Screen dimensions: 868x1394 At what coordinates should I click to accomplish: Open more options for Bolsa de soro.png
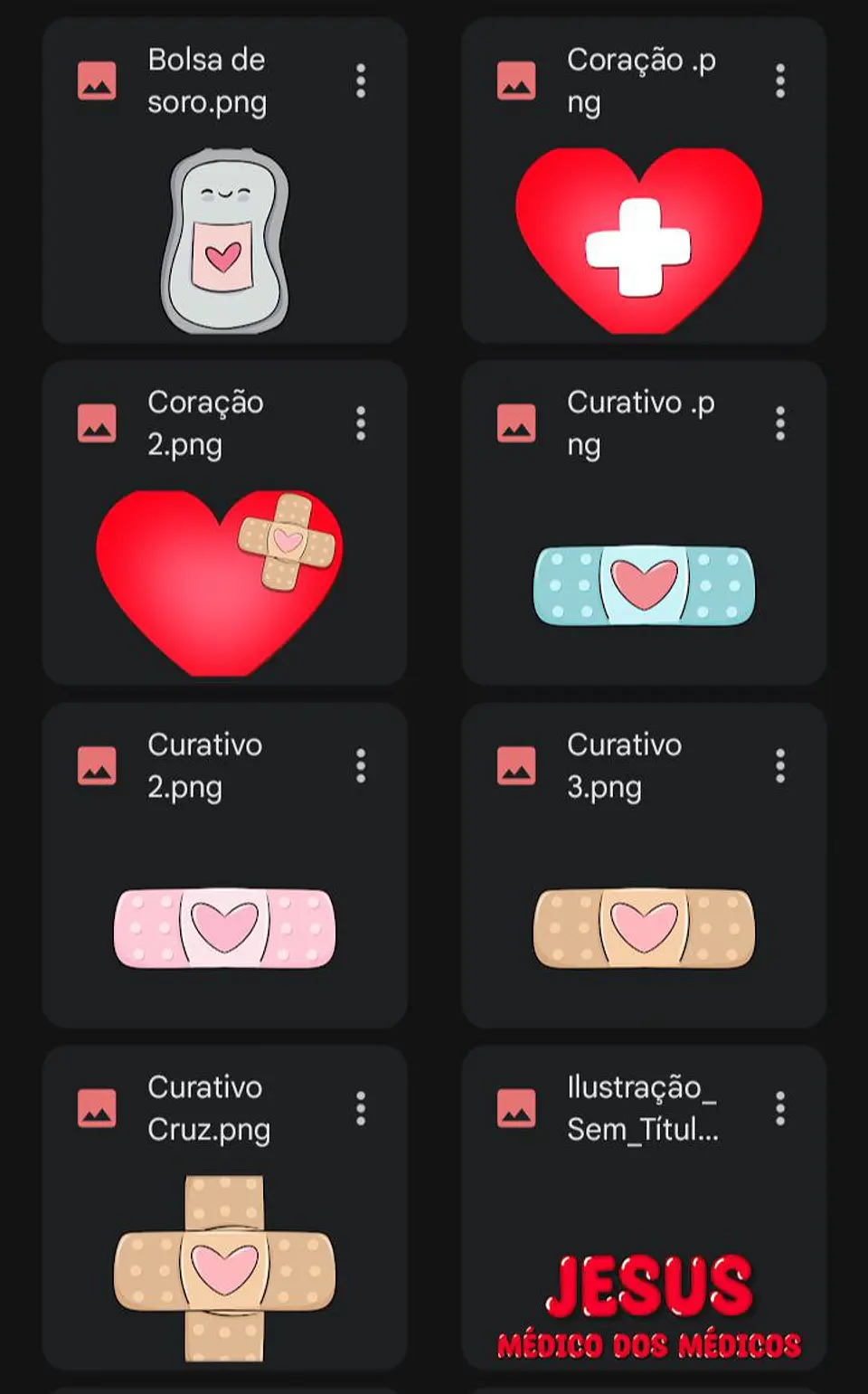361,81
